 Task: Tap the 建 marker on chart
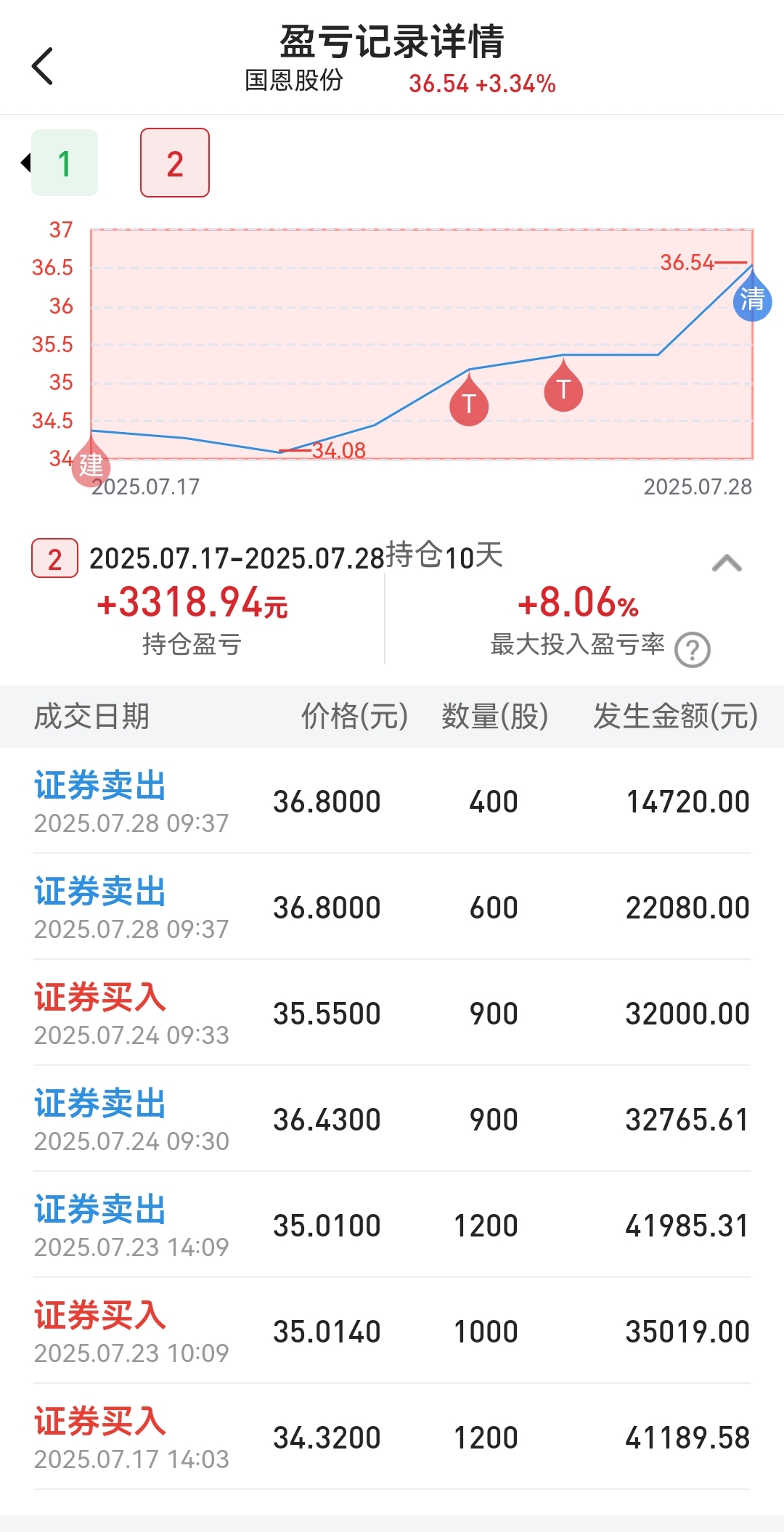tap(91, 462)
